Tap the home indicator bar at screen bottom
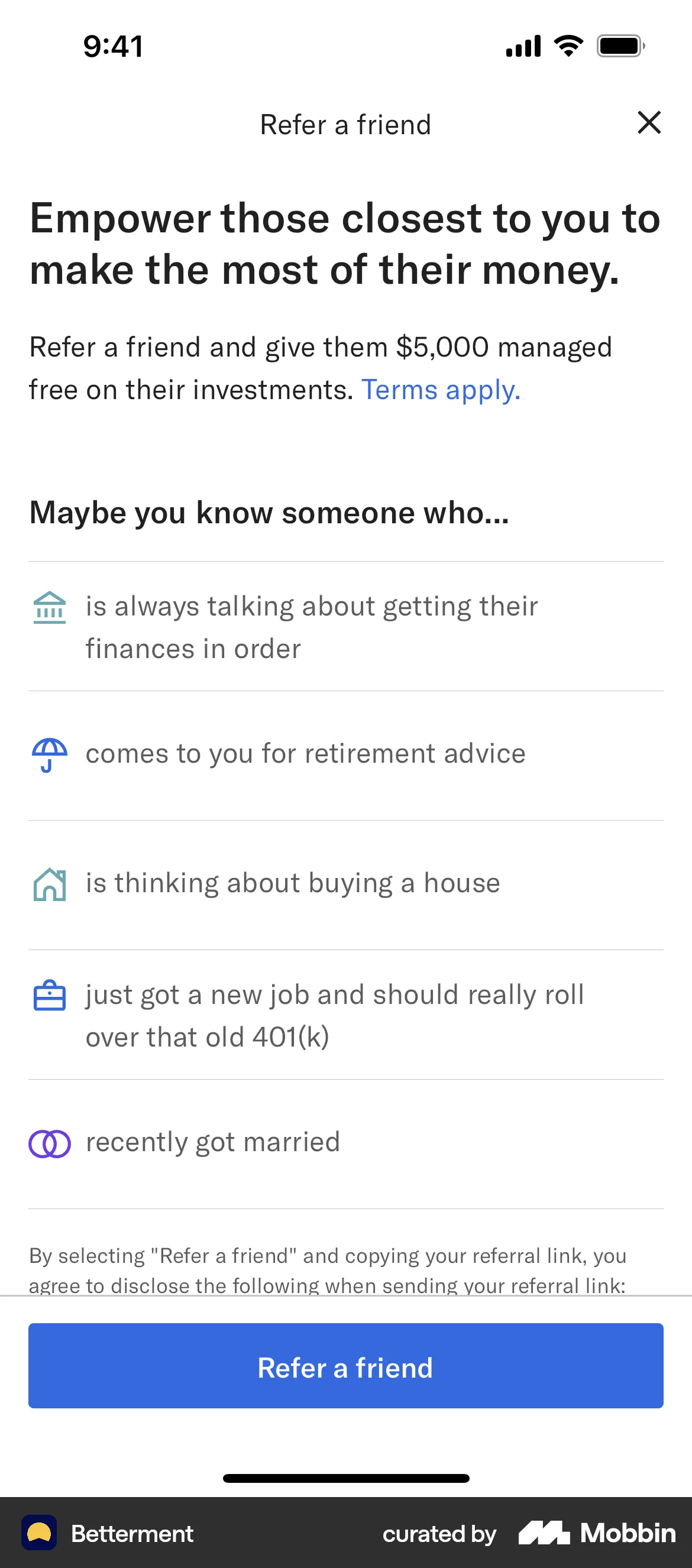 346,1478
